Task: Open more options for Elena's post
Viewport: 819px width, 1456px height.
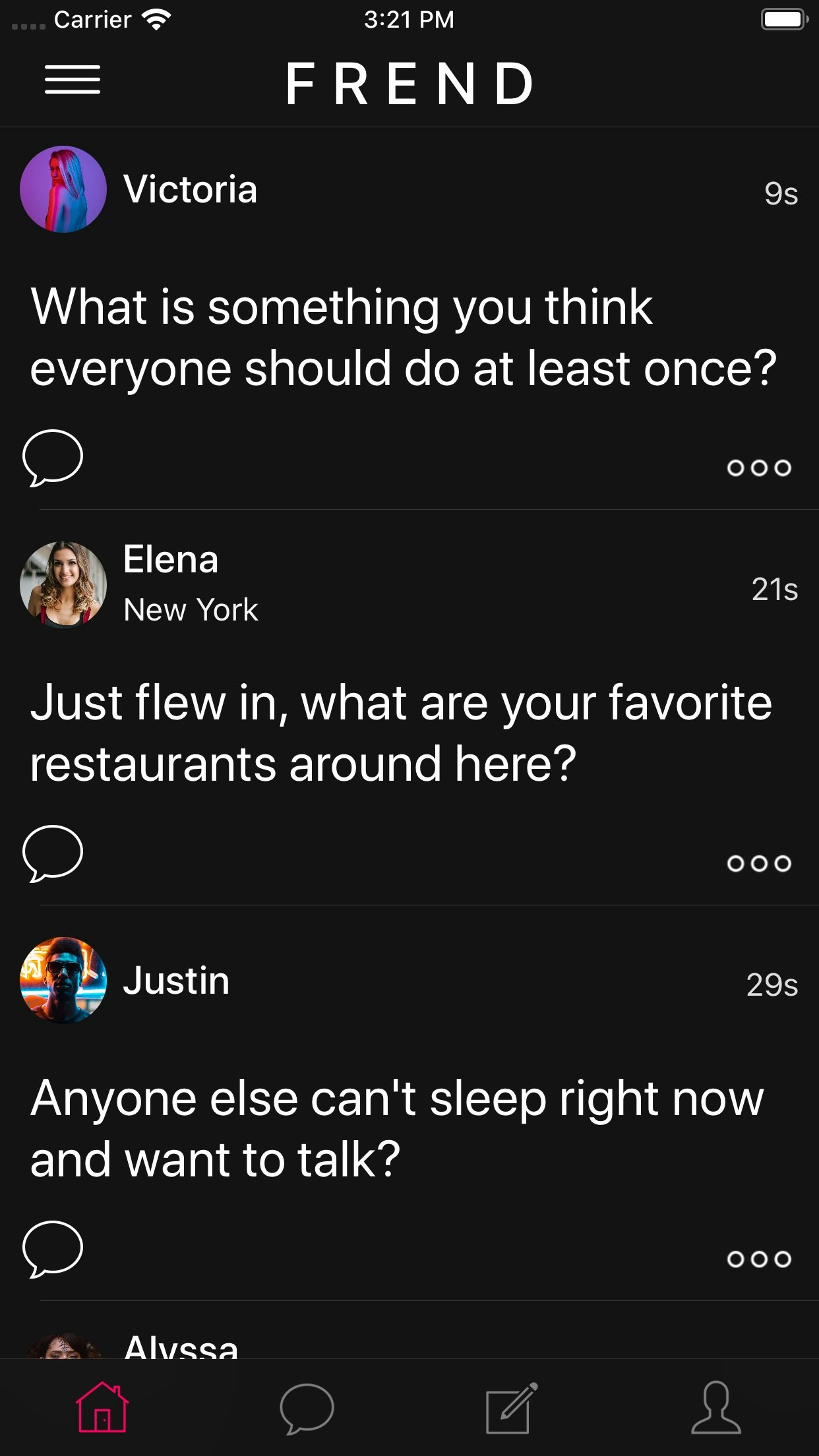Action: [x=759, y=864]
